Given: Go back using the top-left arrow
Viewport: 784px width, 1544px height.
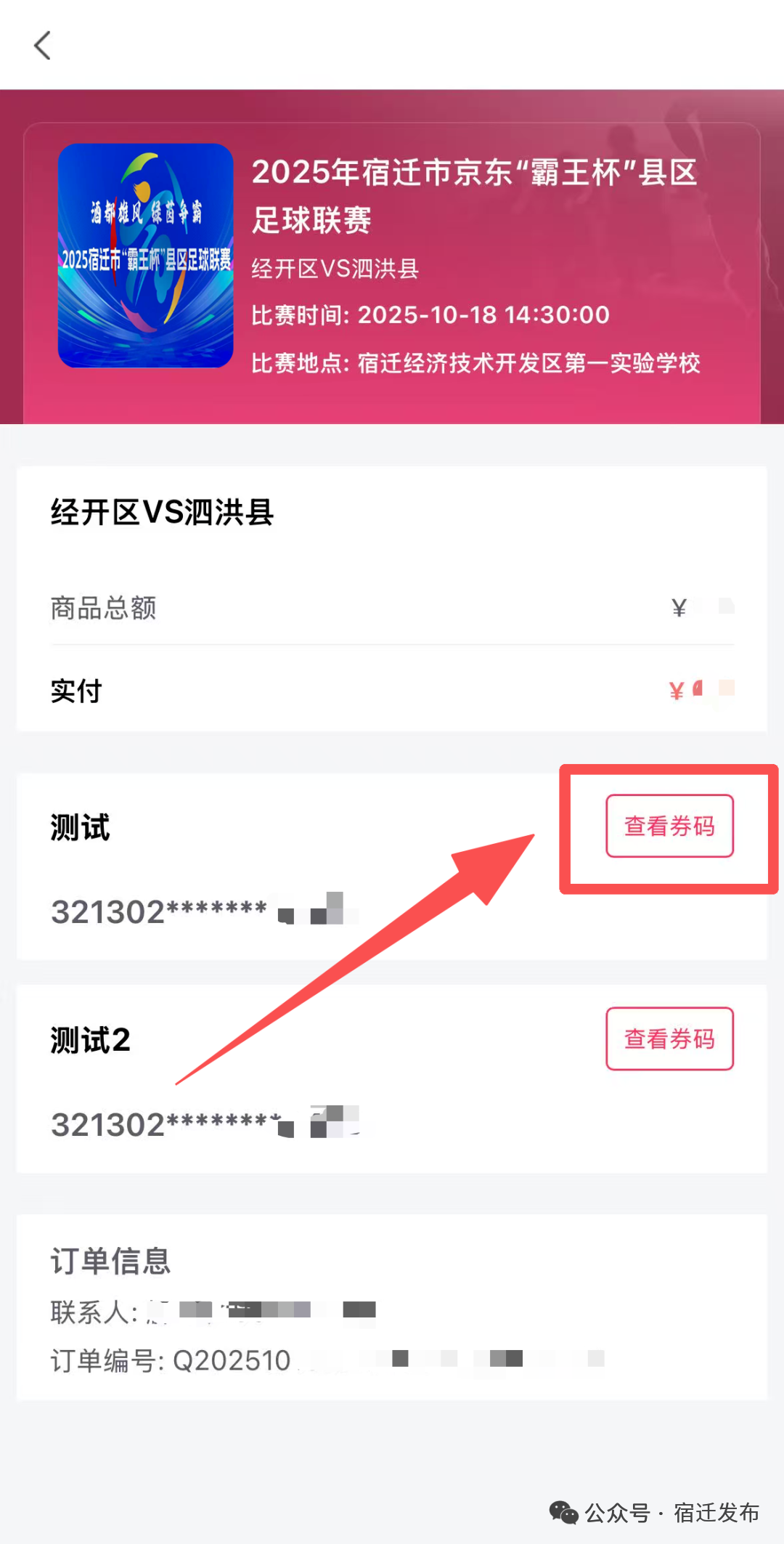Looking at the screenshot, I should (43, 45).
